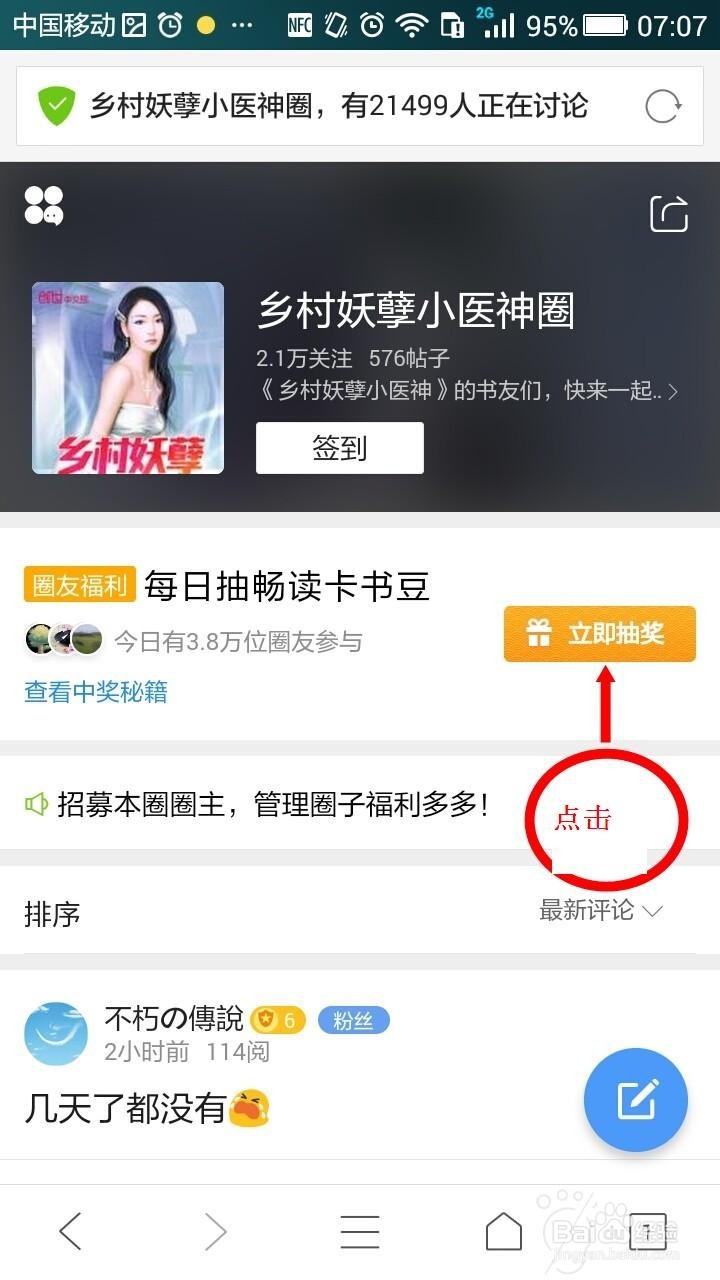720x1280 pixels.
Task: Tap the 粉丝 tag next to the username
Action: (352, 1020)
